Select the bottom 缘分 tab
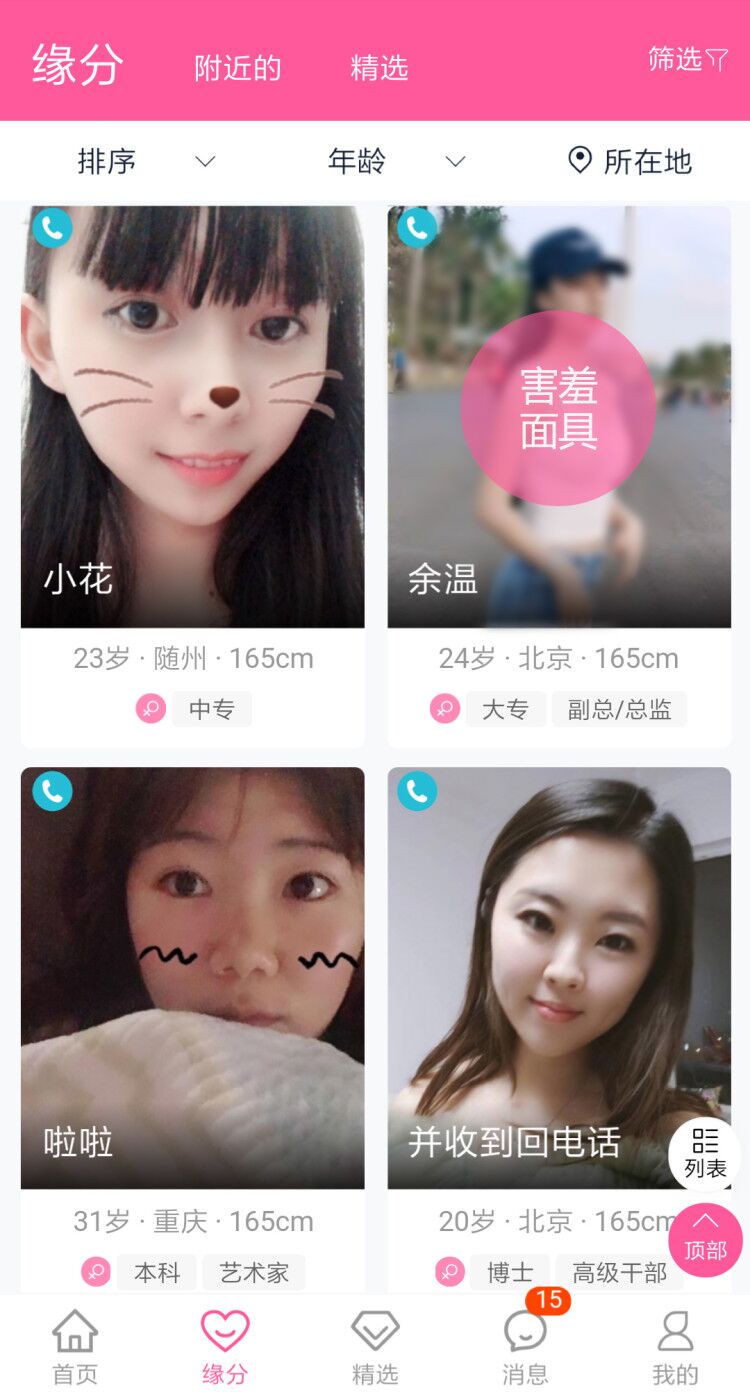Screen dimensions: 750x1397 (x=225, y=1347)
